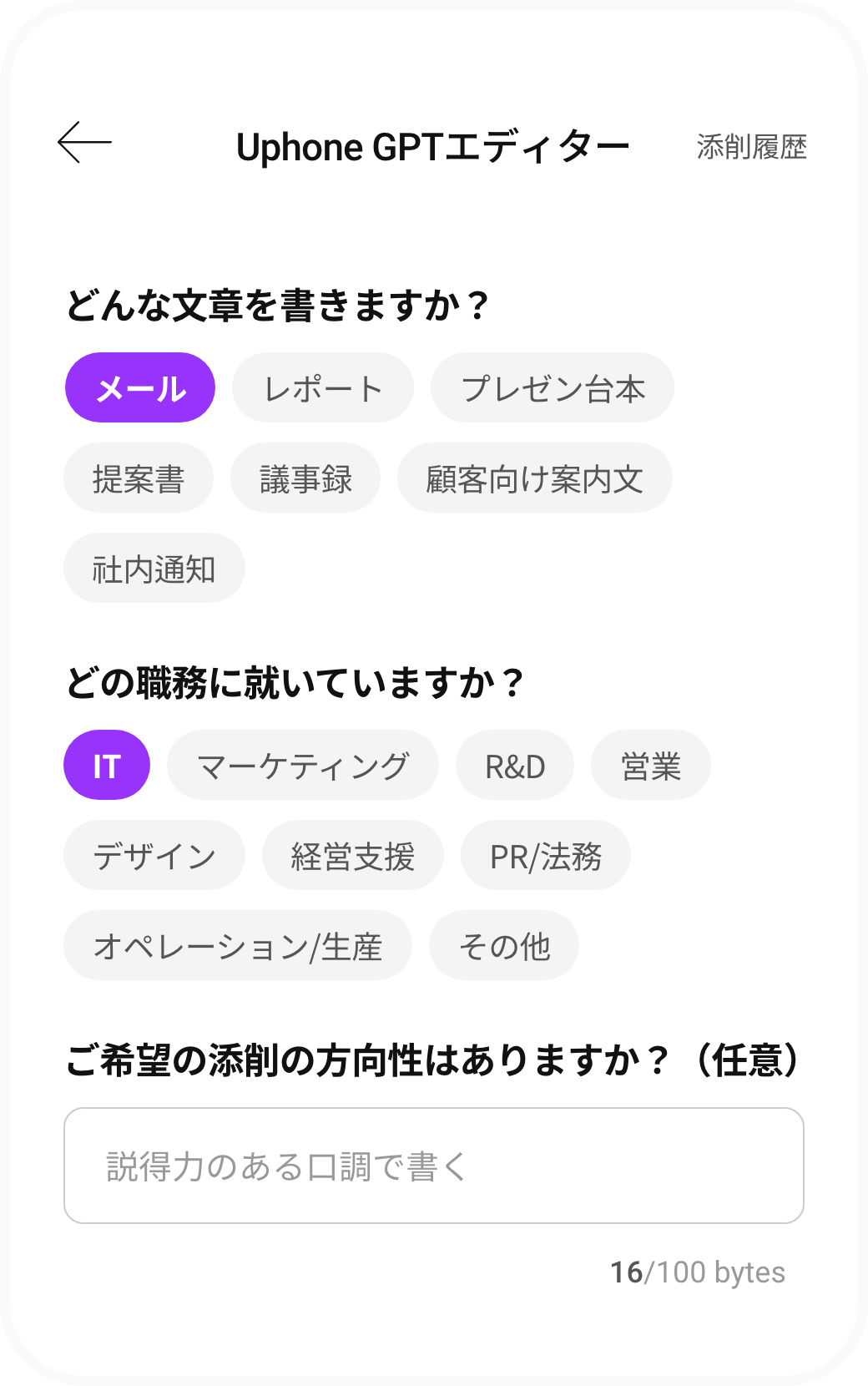Select the メール chip
Viewport: 868px width, 1386px height.
coord(140,388)
